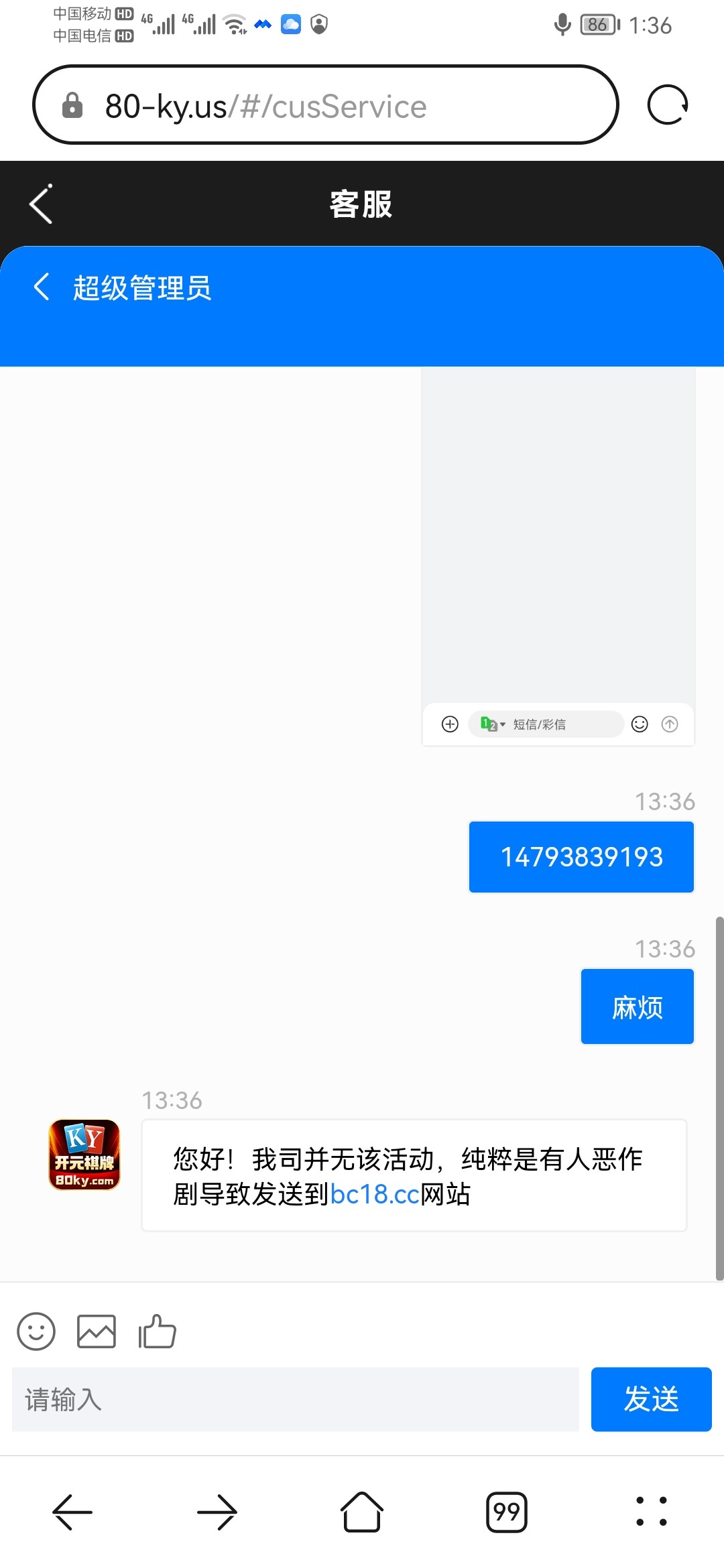Screen dimensions: 724x1568
Task: Attach an image to the chat
Action: 97,1331
